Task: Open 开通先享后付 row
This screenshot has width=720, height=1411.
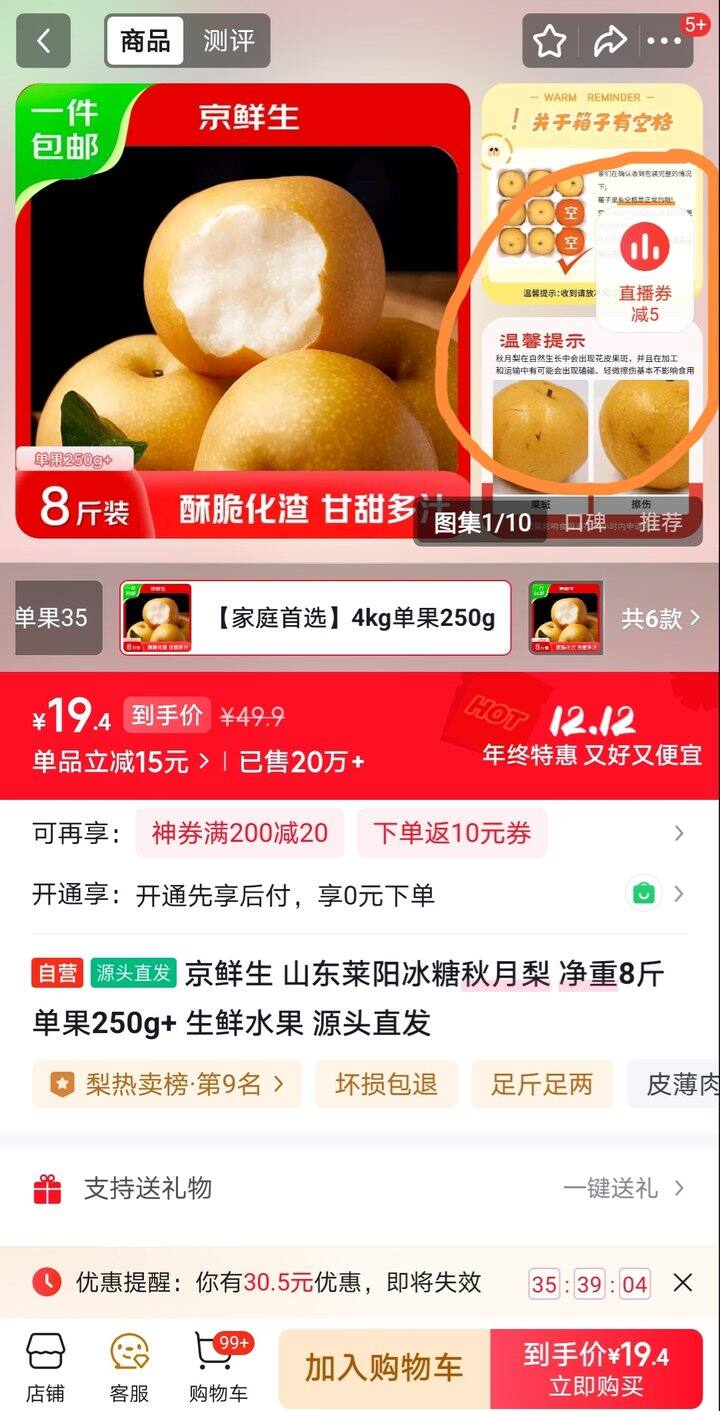Action: tap(360, 894)
